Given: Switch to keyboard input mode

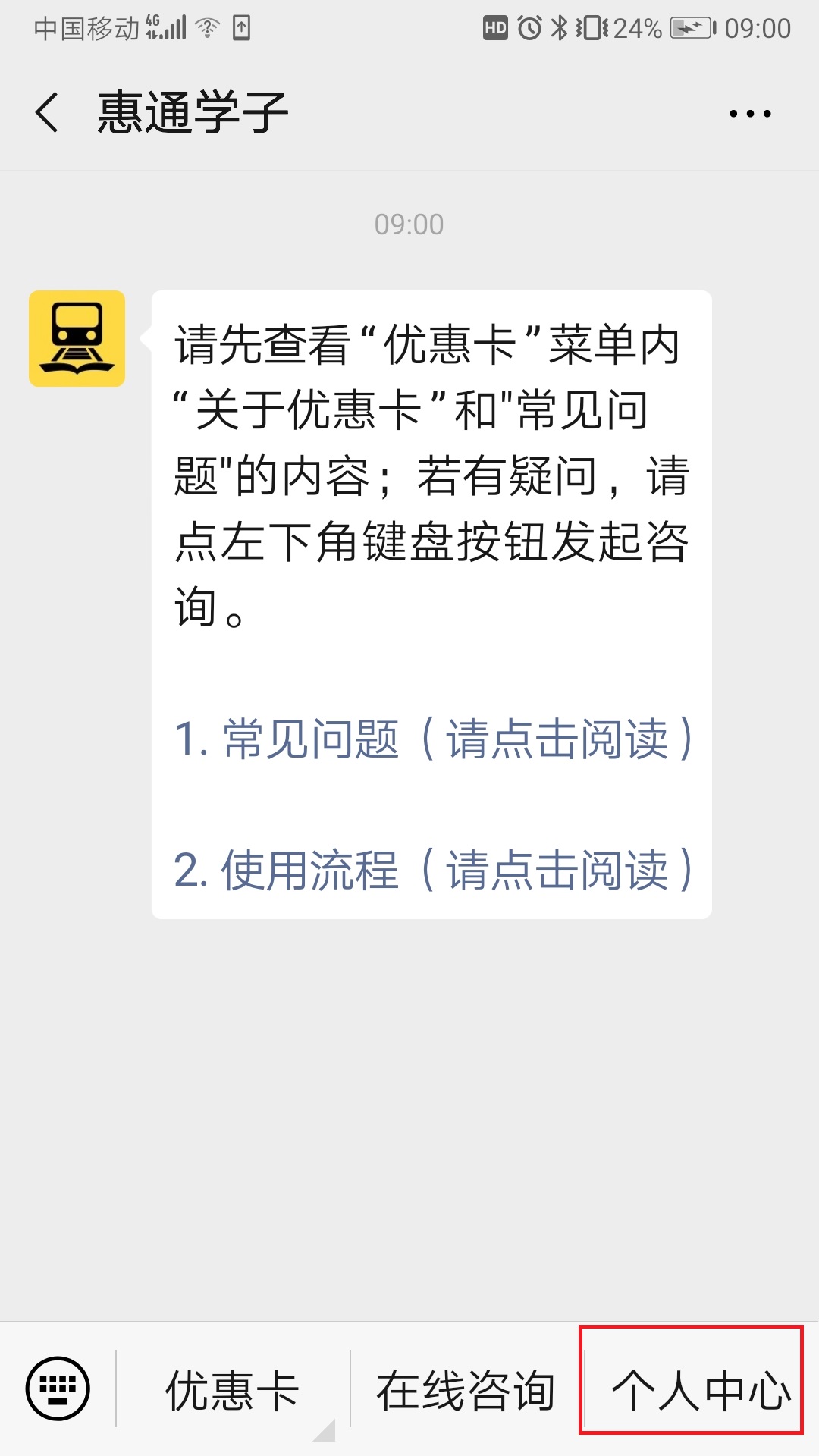Looking at the screenshot, I should 58,1389.
